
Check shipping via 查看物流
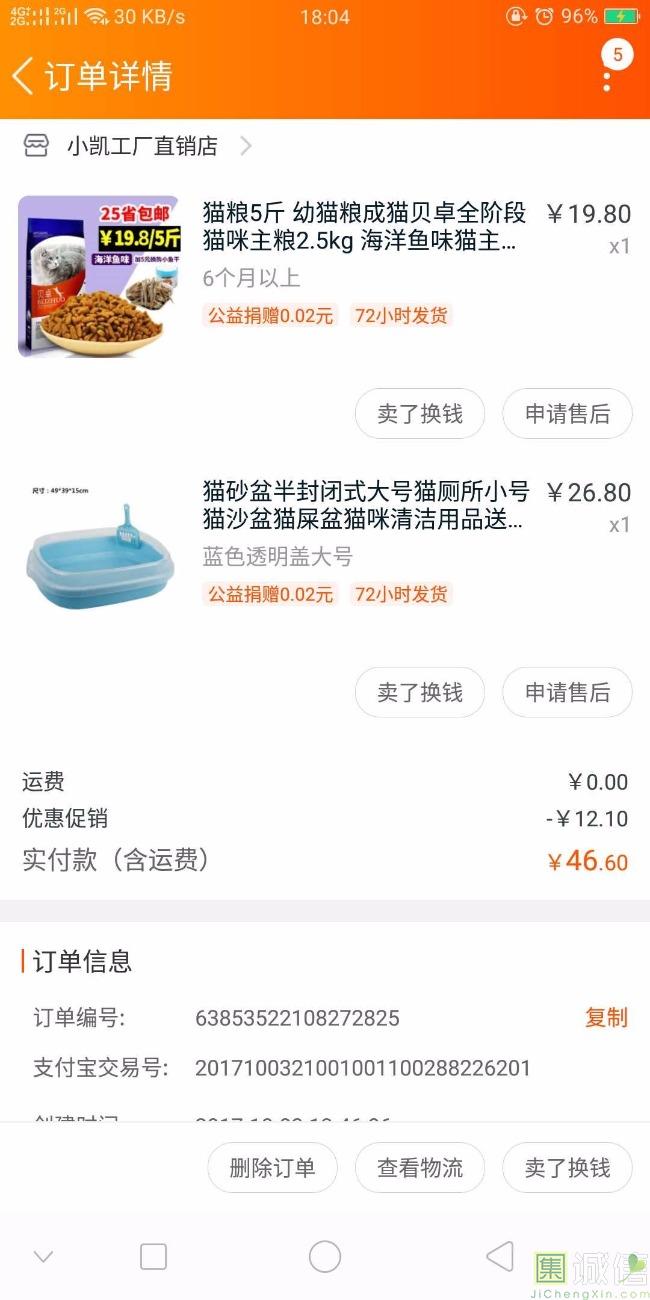coord(420,1168)
